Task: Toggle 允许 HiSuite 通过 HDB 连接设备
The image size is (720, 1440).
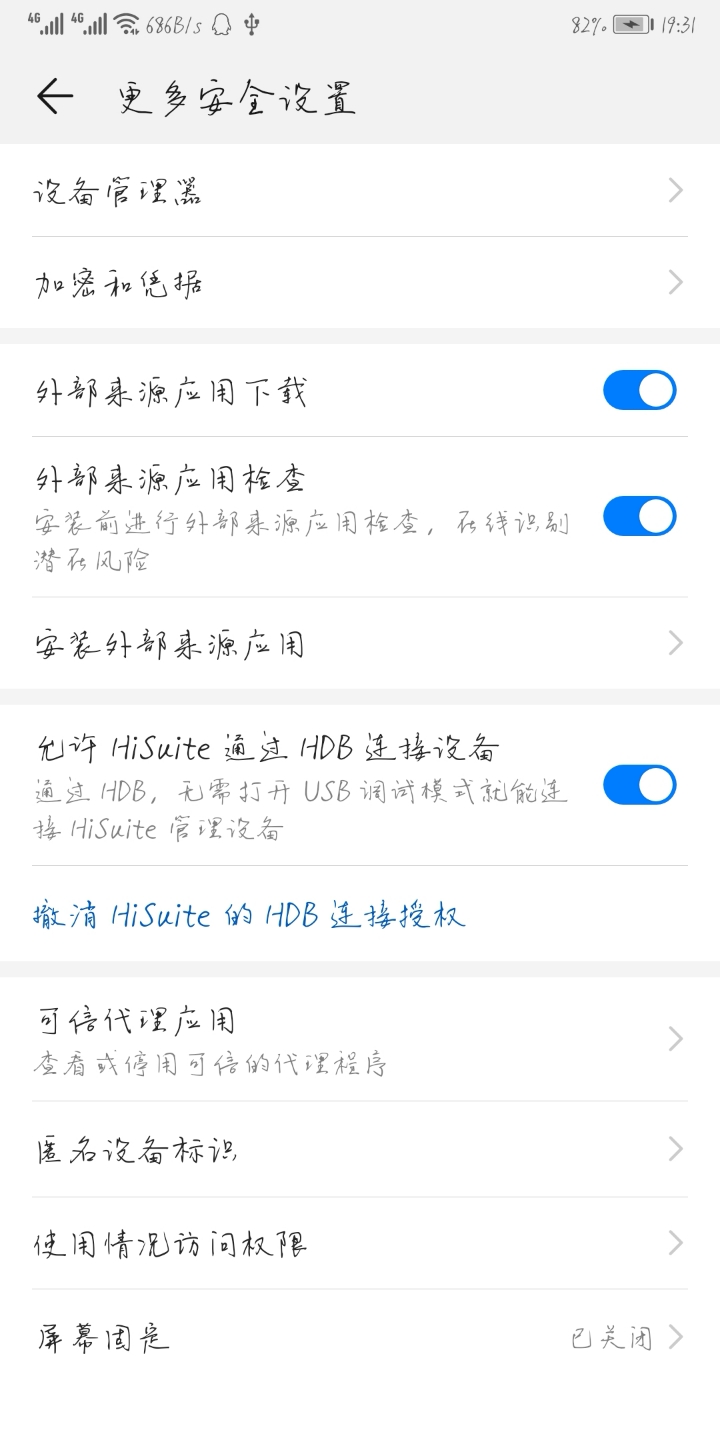Action: [x=639, y=784]
